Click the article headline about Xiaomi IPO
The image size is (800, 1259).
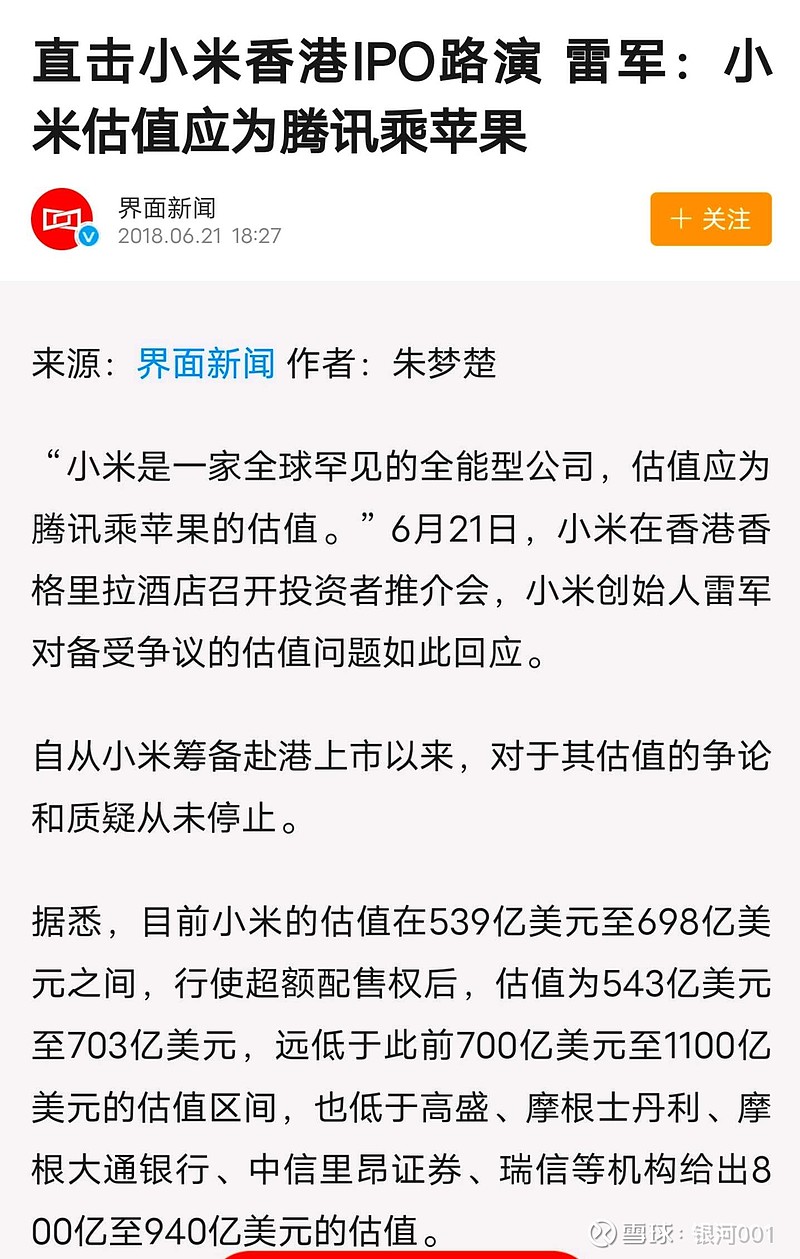(x=400, y=95)
